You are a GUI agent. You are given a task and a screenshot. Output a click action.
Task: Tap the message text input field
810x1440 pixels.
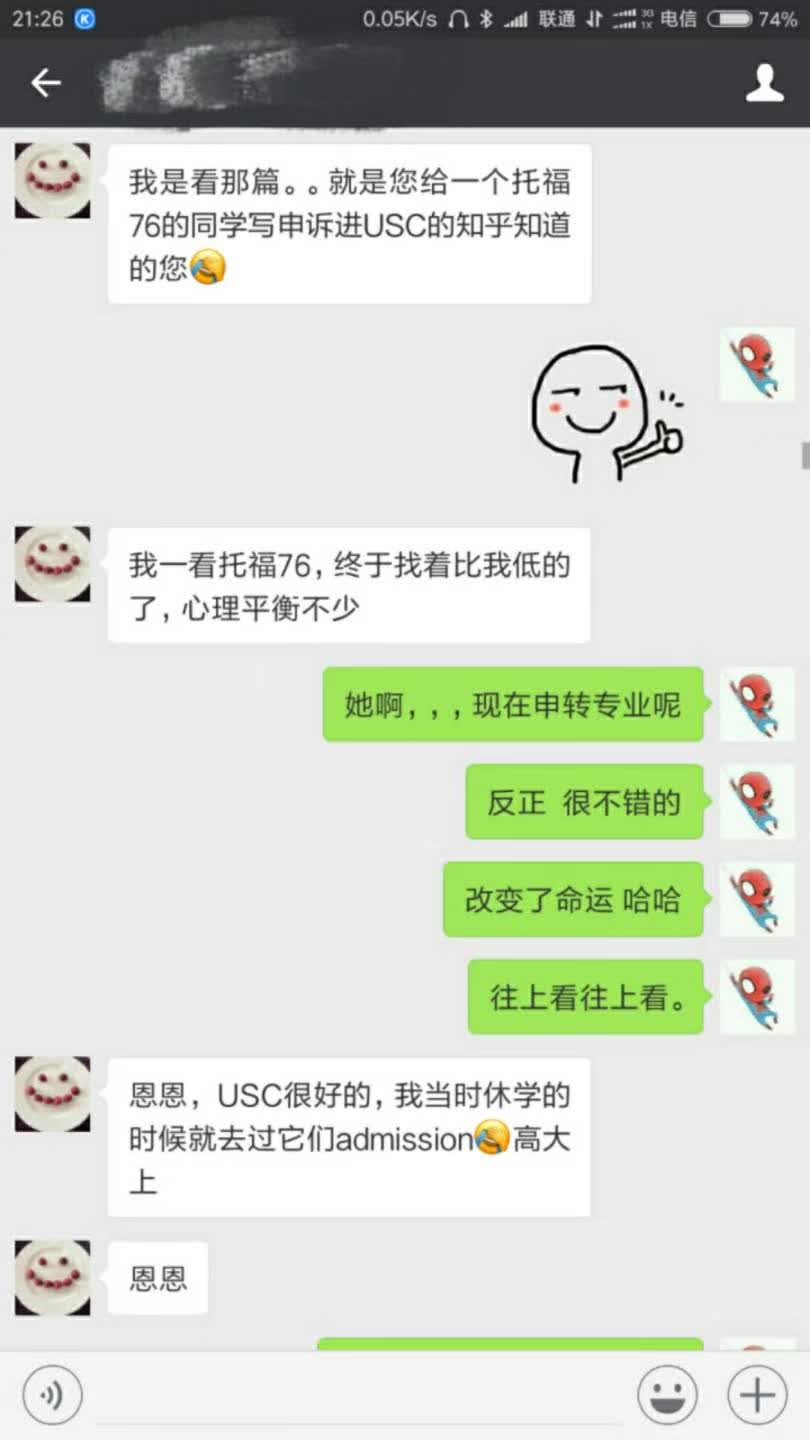[x=360, y=1393]
